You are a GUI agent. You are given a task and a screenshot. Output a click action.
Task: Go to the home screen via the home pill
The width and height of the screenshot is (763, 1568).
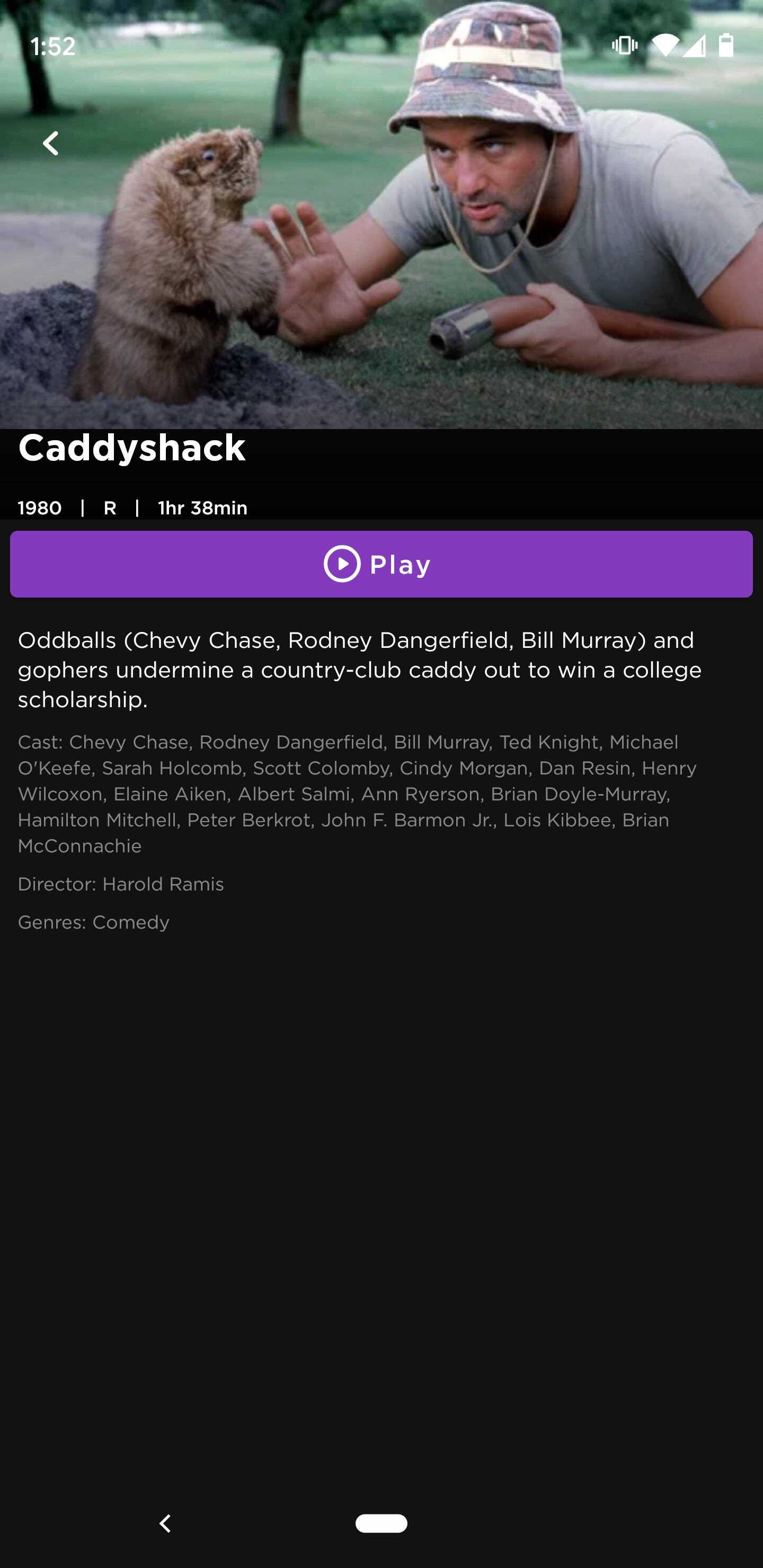tap(381, 1523)
